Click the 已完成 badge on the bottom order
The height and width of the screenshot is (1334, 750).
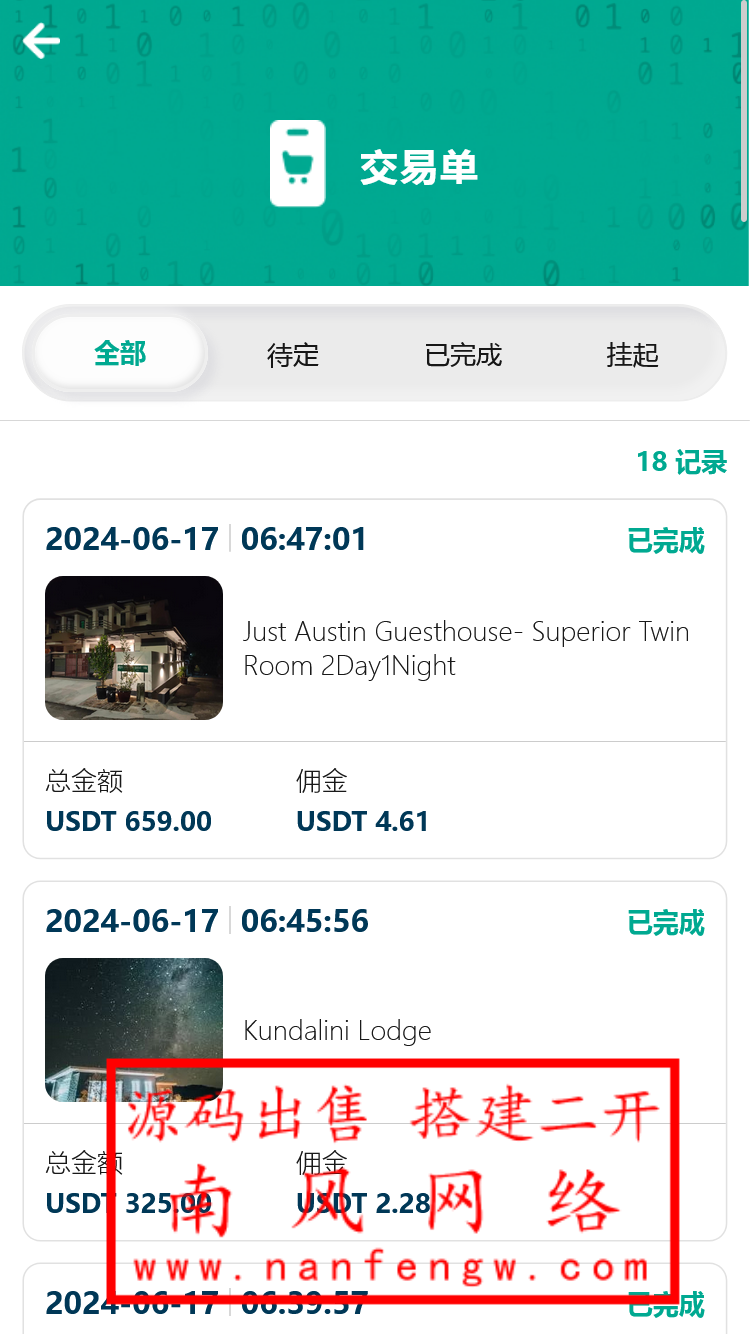point(664,1305)
